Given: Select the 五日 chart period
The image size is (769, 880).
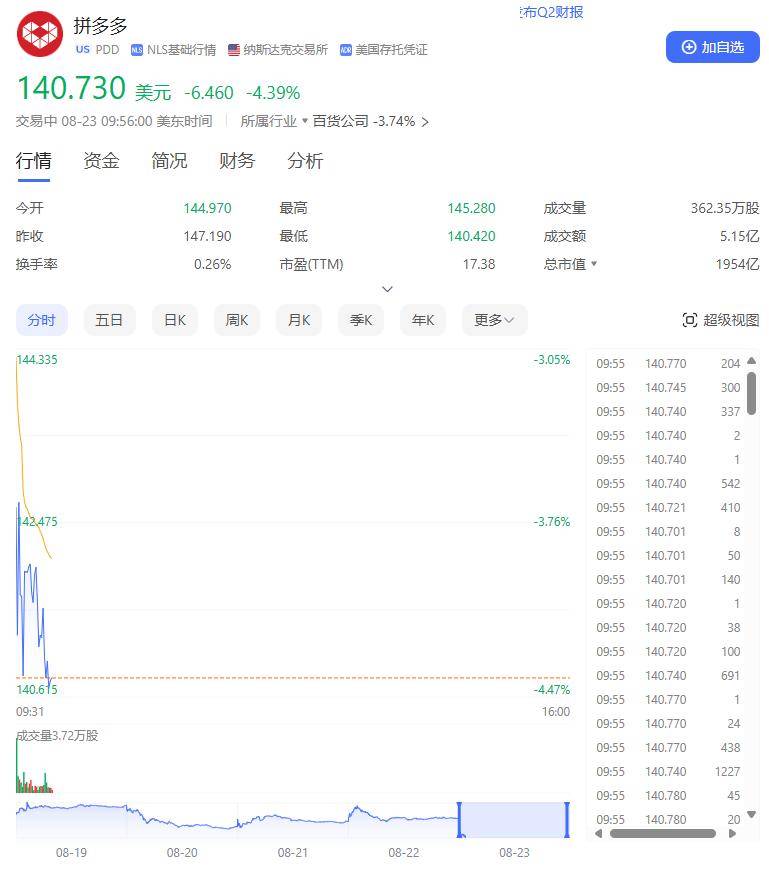Looking at the screenshot, I should (x=109, y=320).
